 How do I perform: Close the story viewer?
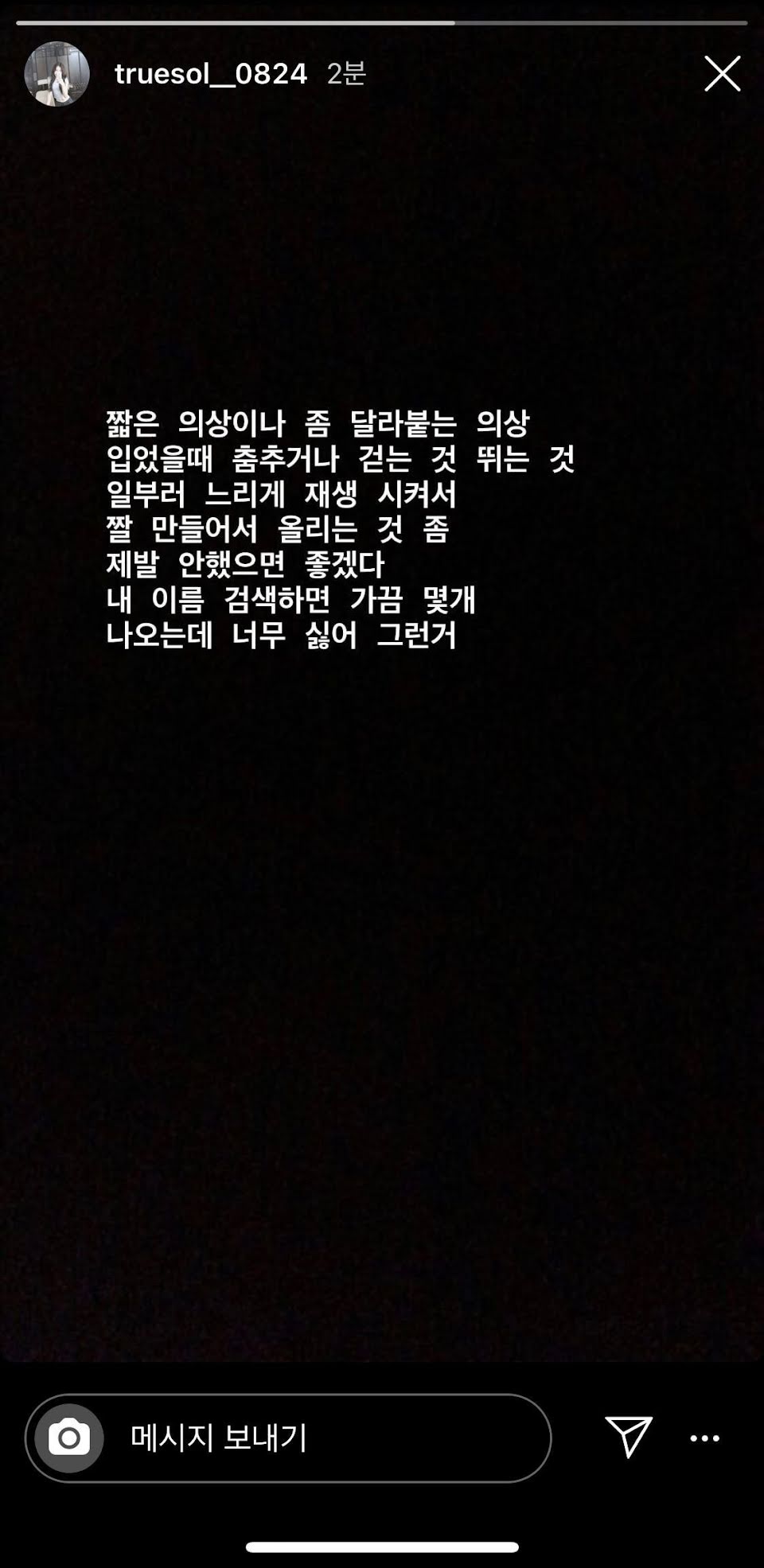pos(723,74)
